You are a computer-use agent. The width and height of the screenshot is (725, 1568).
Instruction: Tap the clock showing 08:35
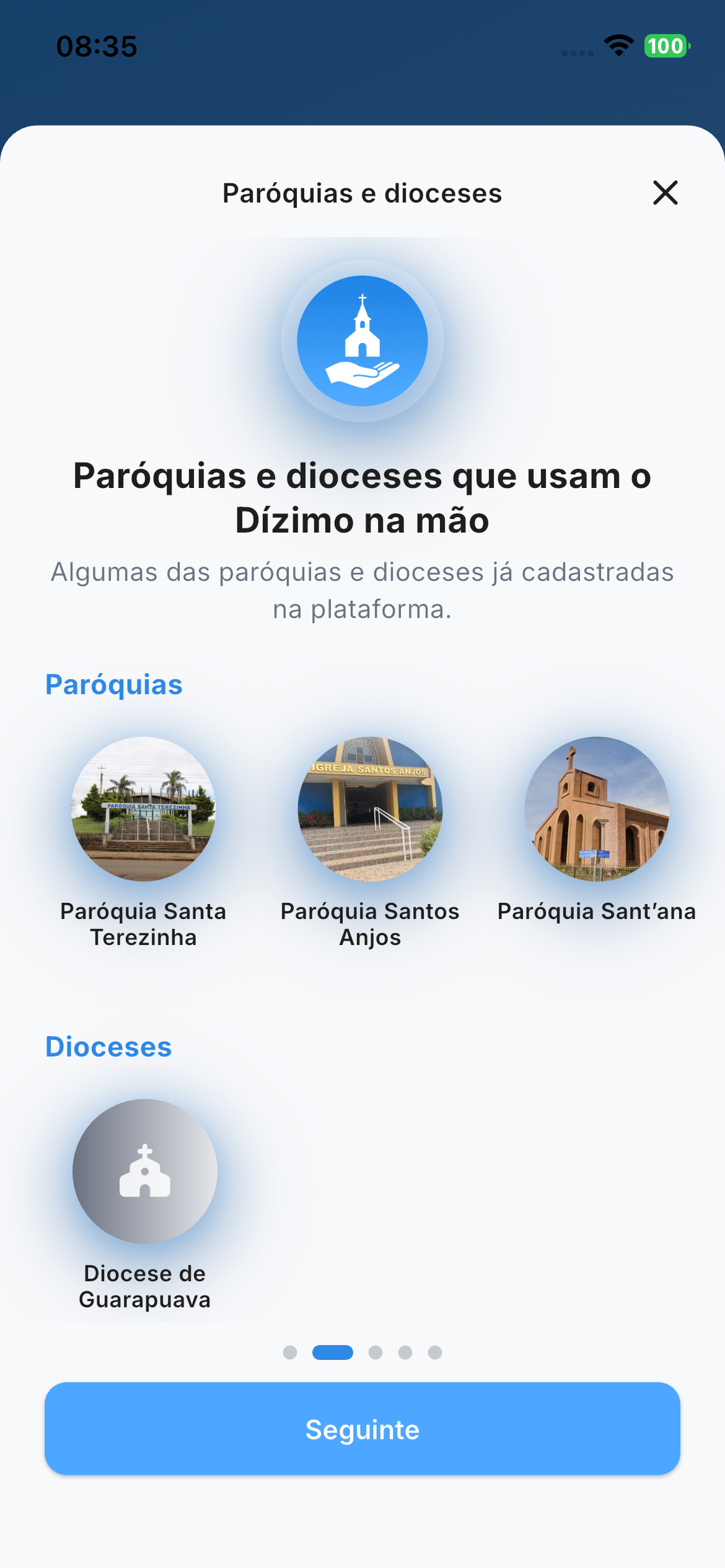(96, 46)
